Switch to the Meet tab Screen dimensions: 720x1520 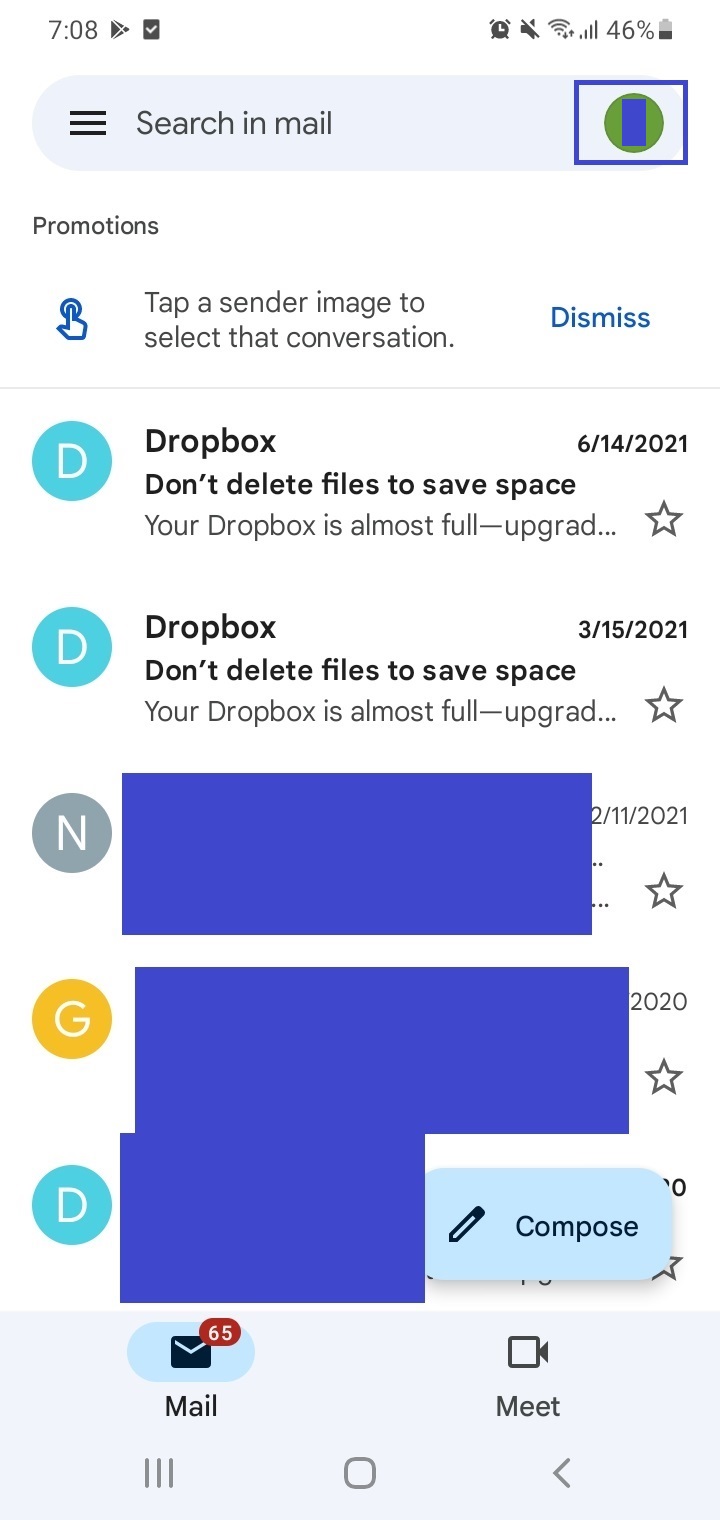528,1376
